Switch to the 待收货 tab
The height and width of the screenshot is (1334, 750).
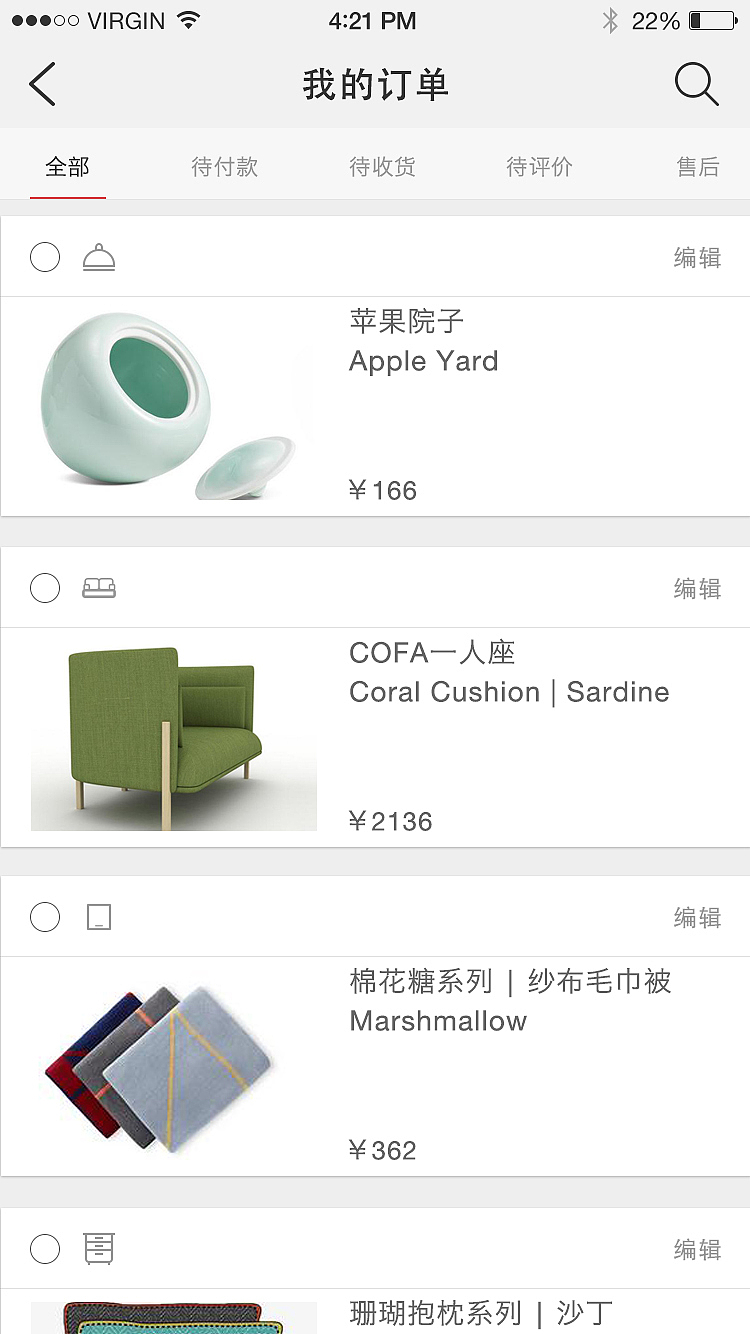(382, 167)
